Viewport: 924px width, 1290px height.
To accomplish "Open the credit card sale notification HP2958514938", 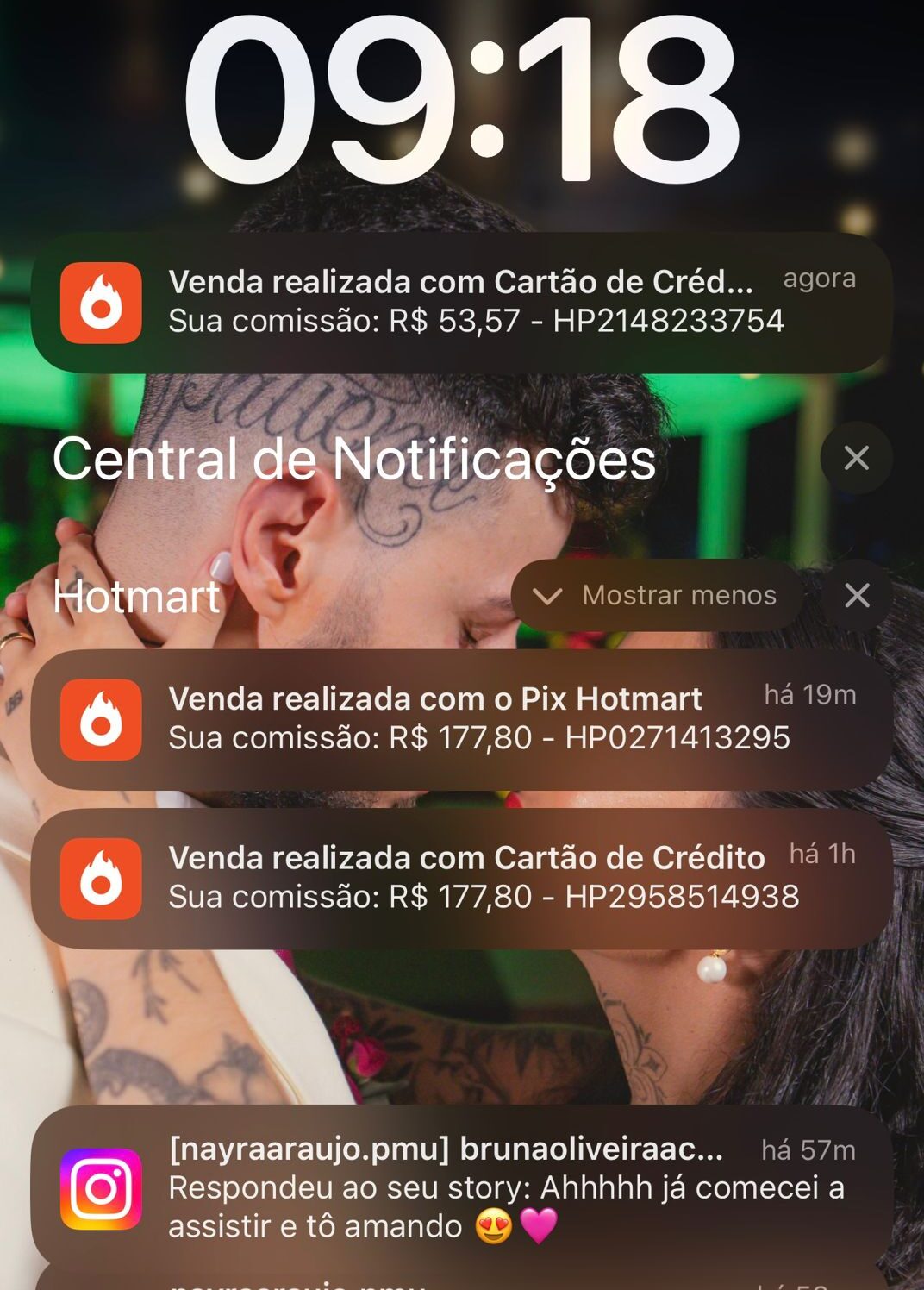I will 461,879.
